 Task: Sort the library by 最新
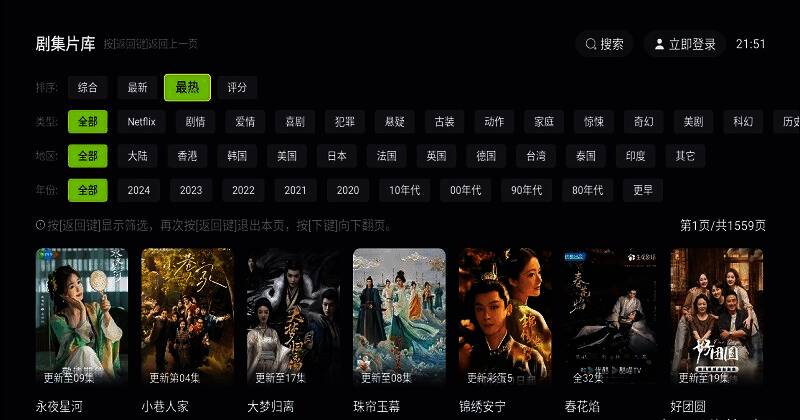click(x=137, y=88)
